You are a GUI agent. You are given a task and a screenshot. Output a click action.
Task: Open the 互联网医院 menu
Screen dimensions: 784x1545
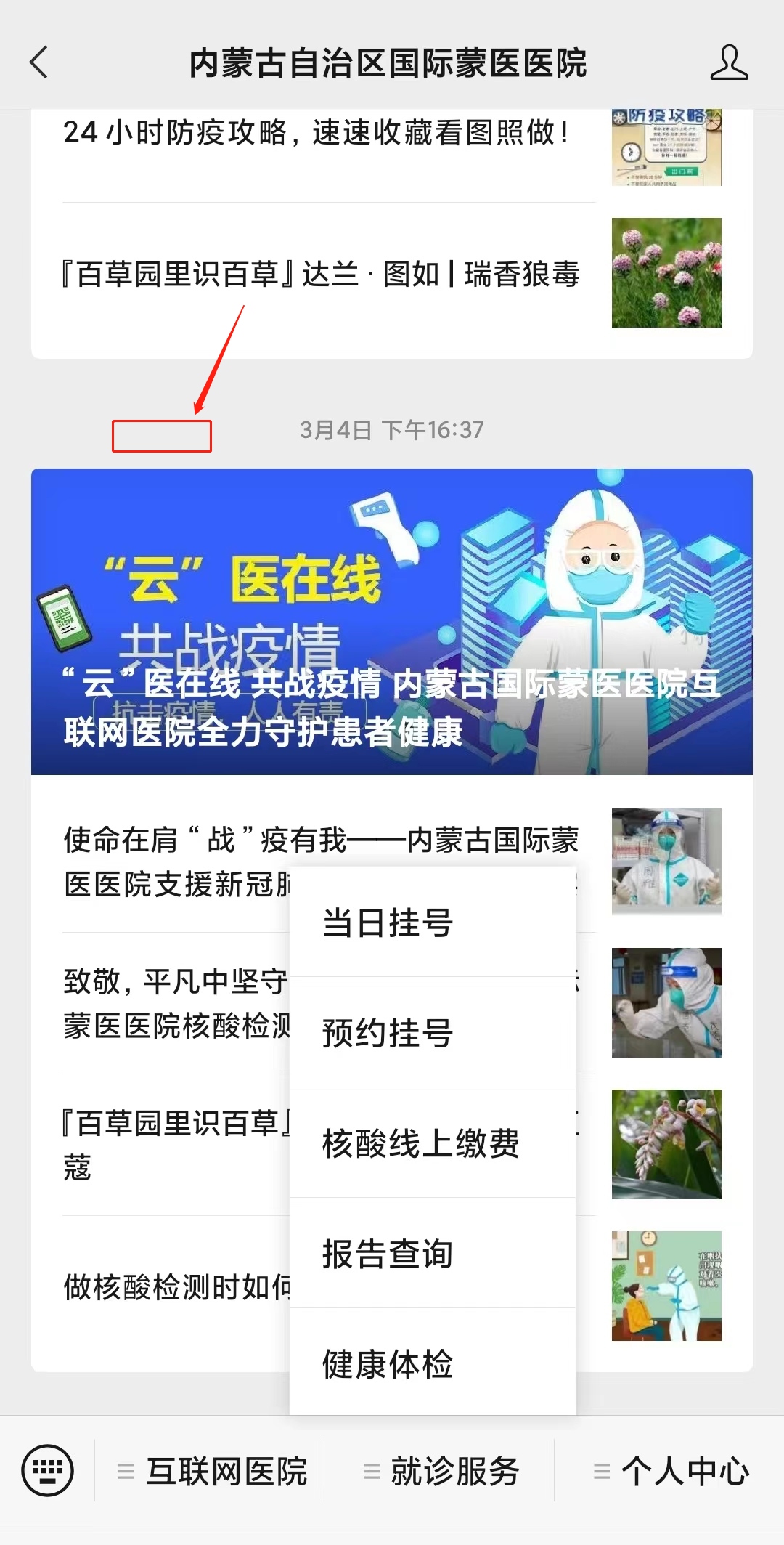tap(211, 1472)
